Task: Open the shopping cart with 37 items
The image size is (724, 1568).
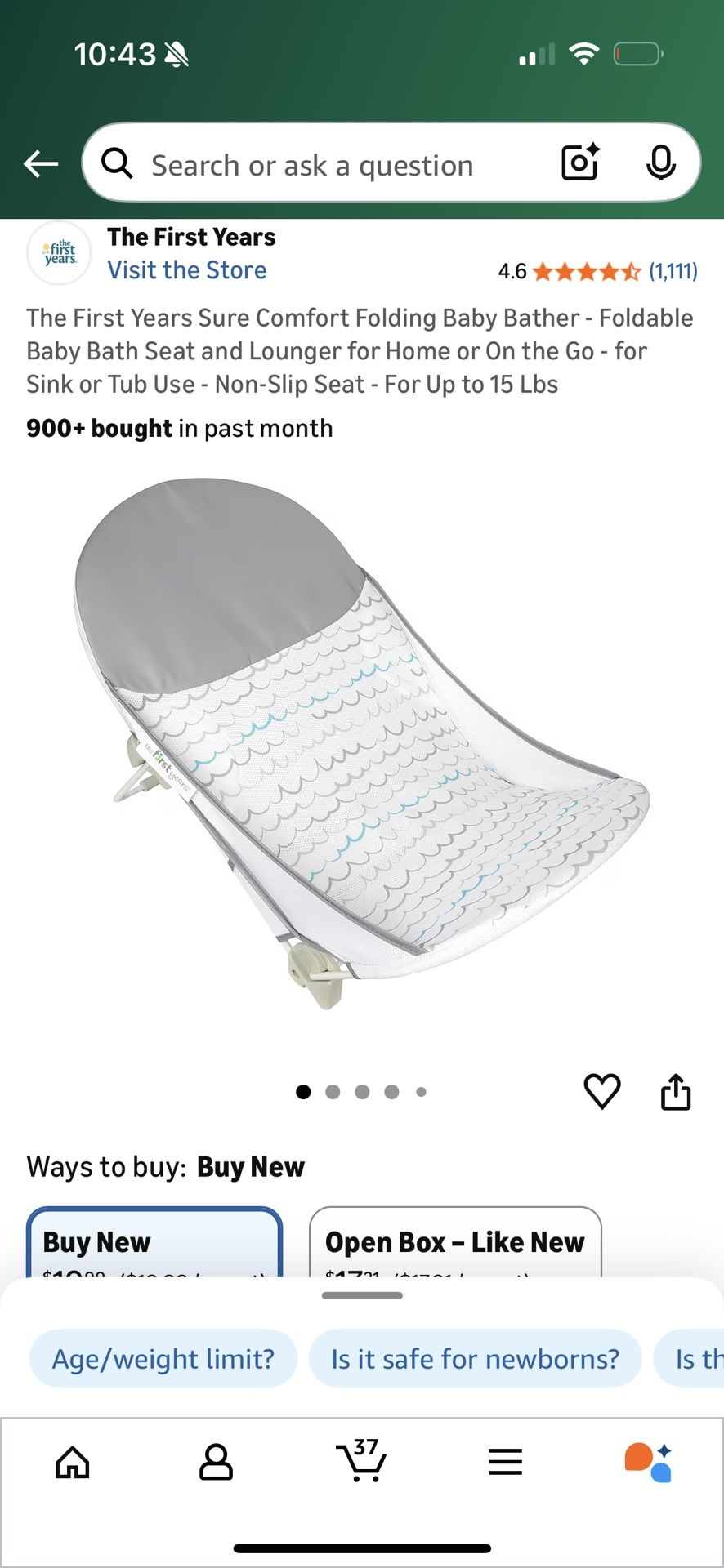Action: (x=362, y=1462)
